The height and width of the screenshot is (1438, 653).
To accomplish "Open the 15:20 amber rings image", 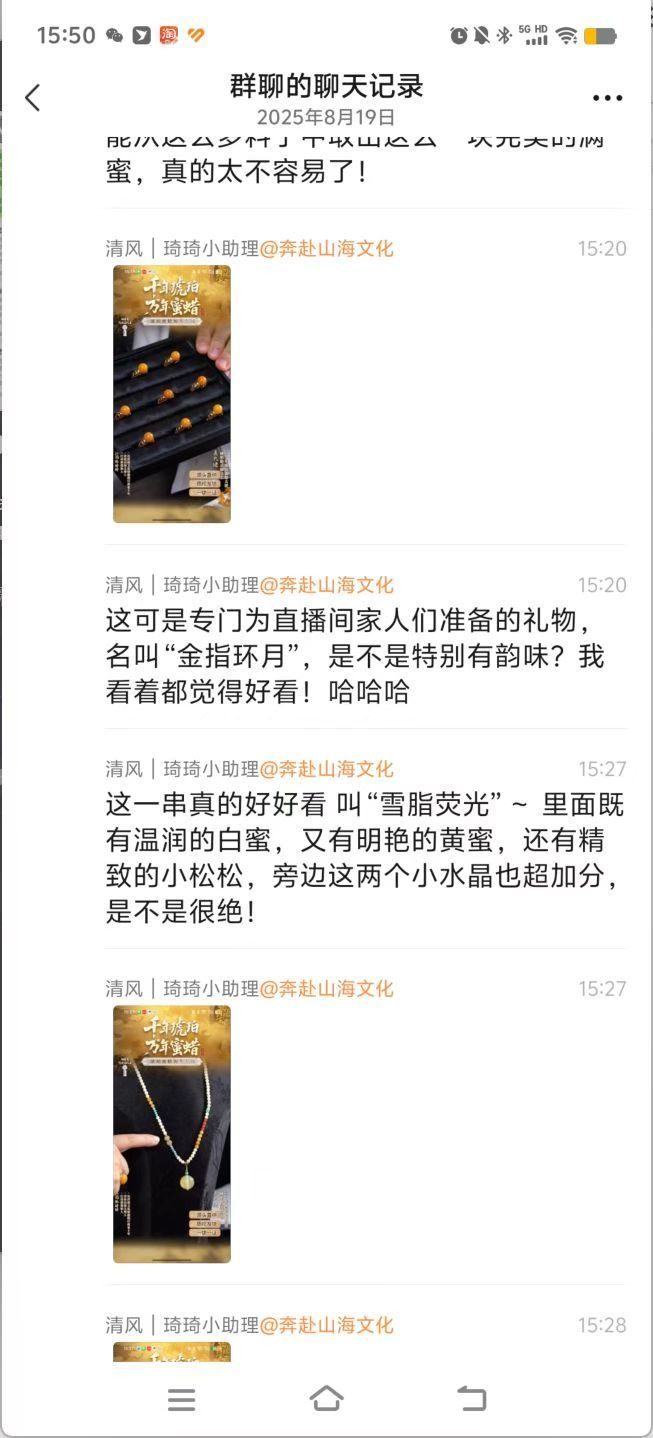I will tap(172, 394).
